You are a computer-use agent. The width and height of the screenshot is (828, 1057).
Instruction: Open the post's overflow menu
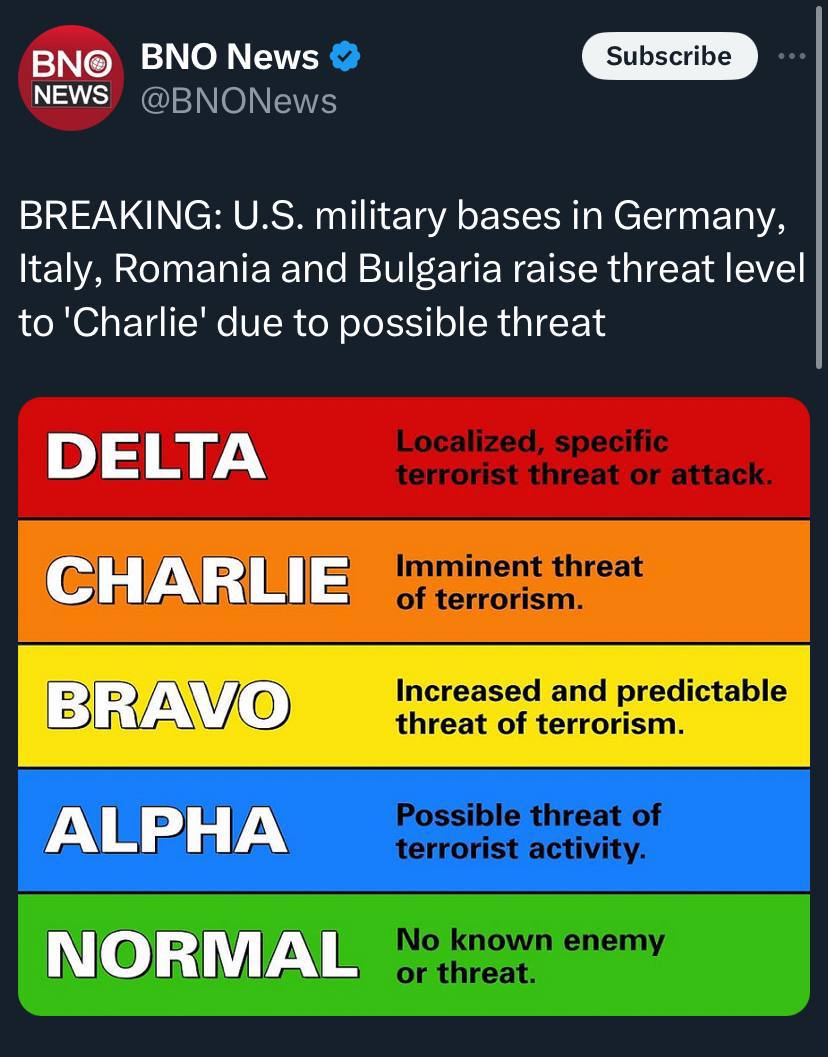pyautogui.click(x=792, y=56)
